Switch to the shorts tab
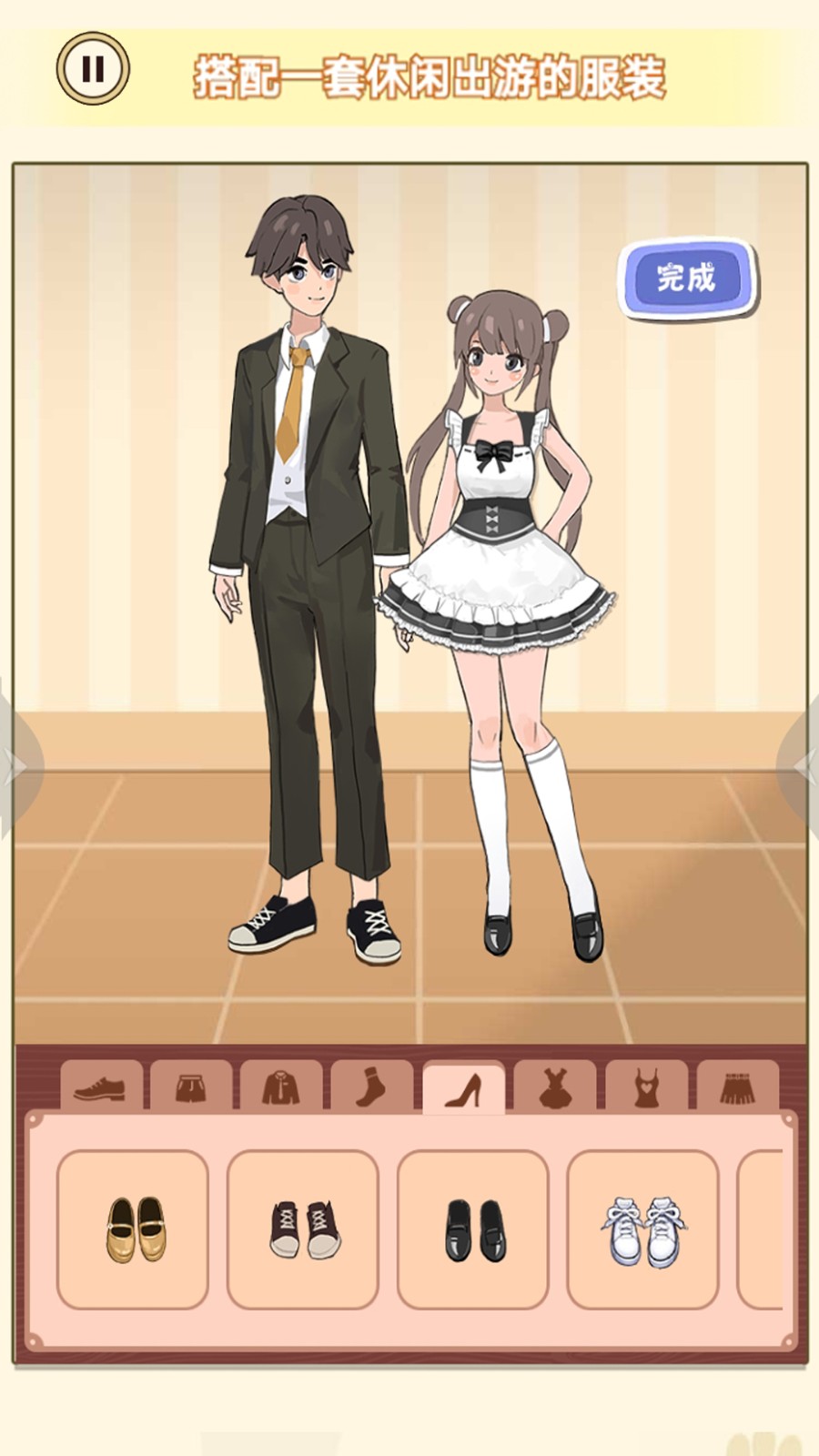Screen dimensions: 819x1456 pos(191,1087)
